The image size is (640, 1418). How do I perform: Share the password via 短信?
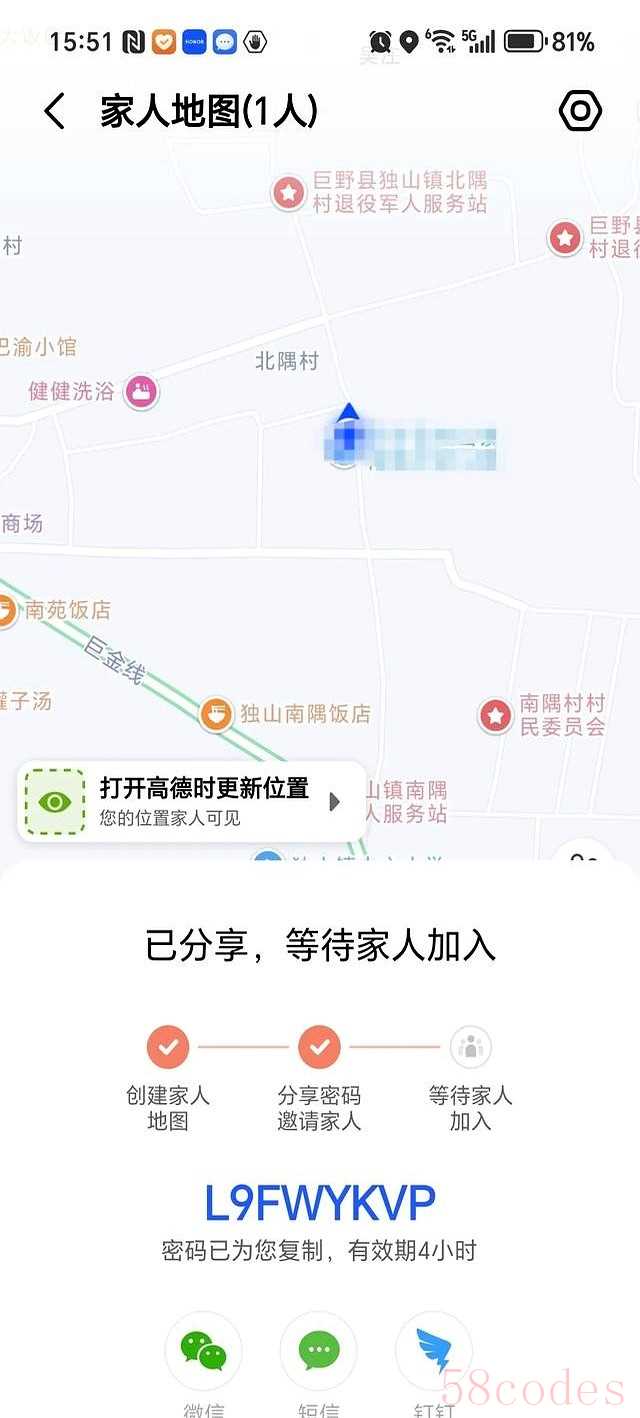(319, 1351)
